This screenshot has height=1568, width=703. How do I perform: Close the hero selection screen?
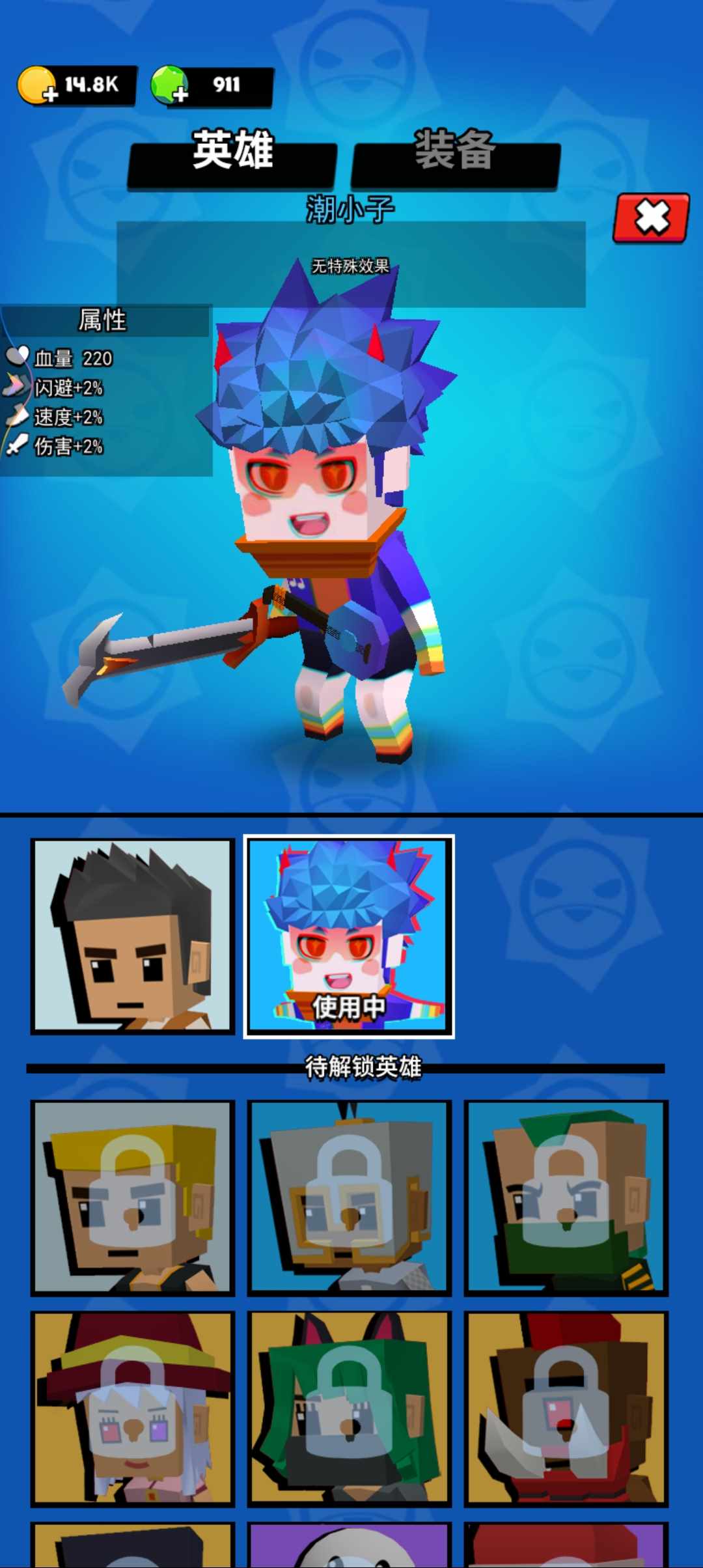pos(651,218)
